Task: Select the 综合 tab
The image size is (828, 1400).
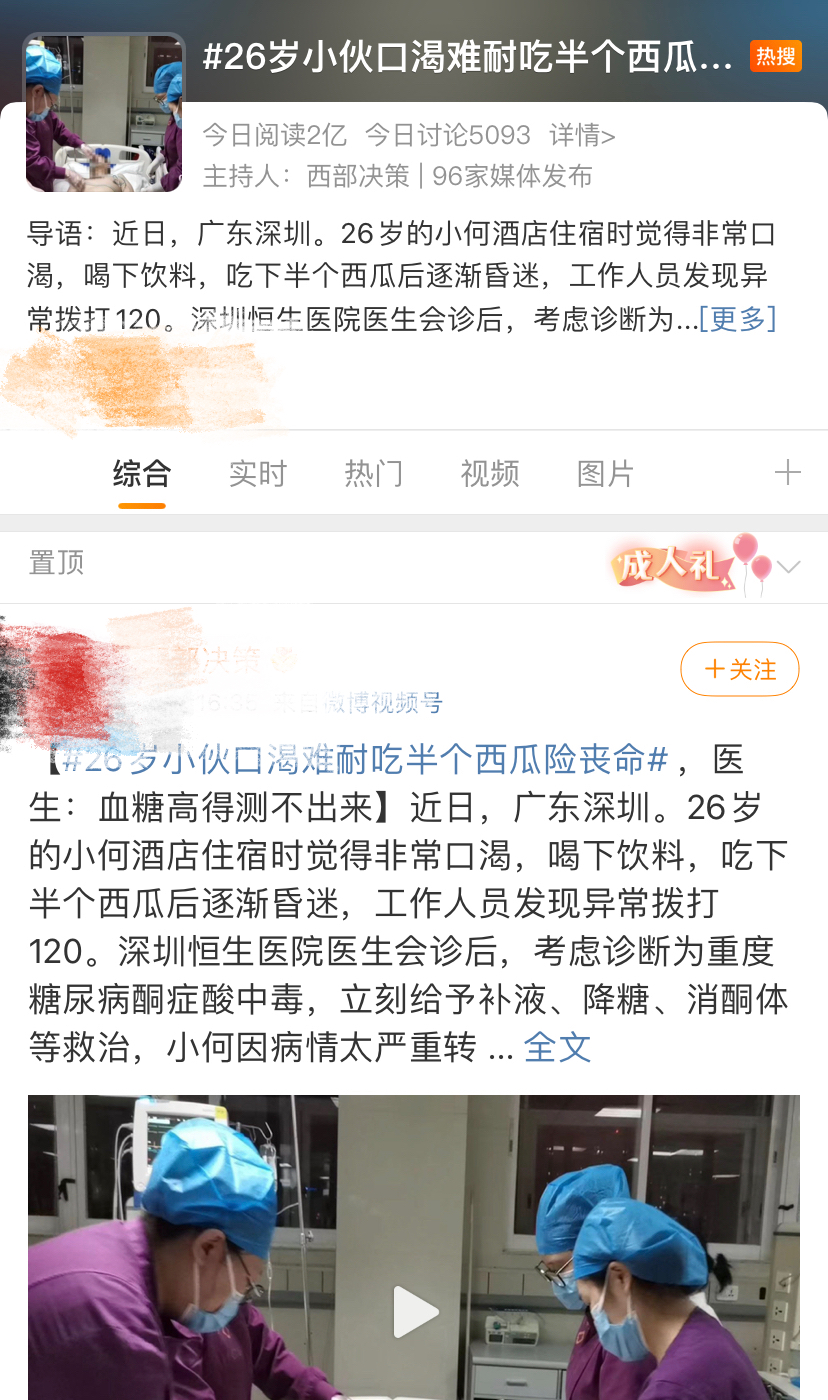Action: click(x=141, y=474)
